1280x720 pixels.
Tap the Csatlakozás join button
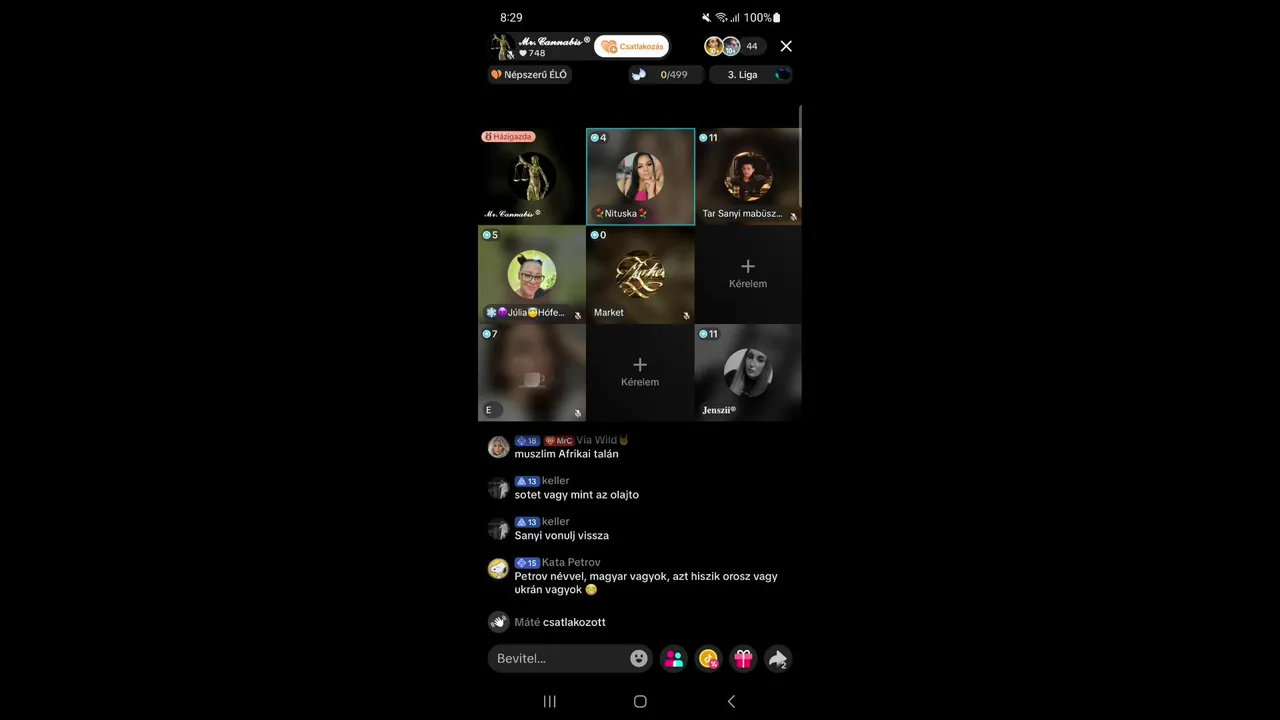[632, 46]
